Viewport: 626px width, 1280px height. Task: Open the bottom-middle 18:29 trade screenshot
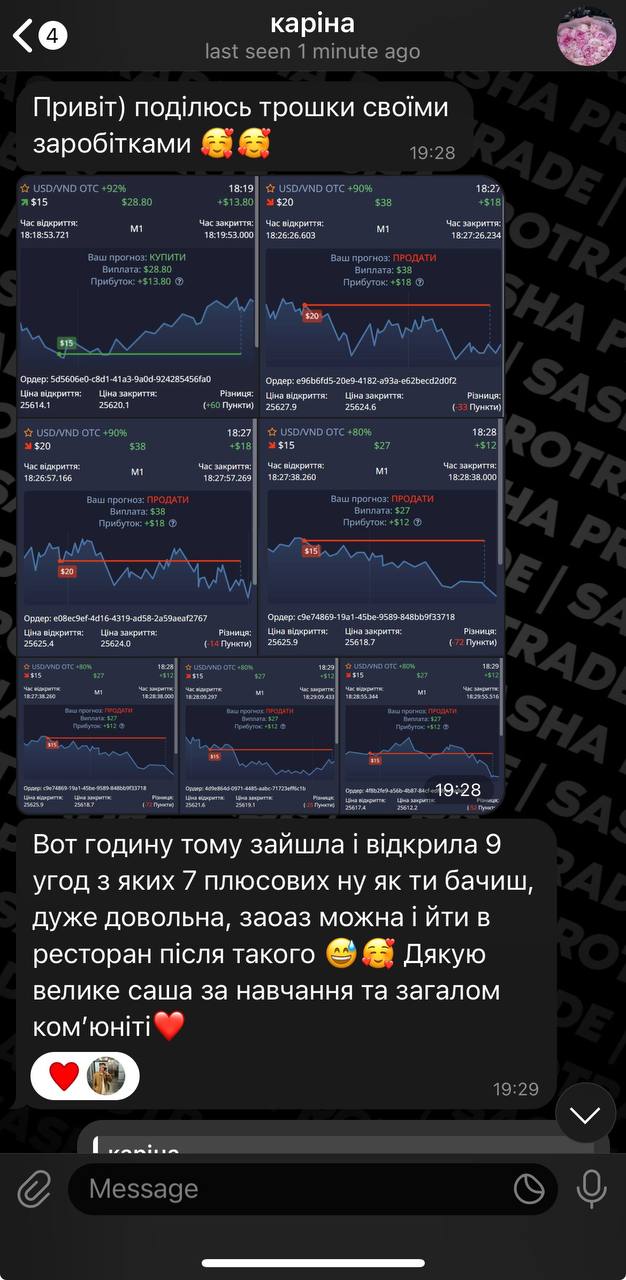pyautogui.click(x=259, y=732)
